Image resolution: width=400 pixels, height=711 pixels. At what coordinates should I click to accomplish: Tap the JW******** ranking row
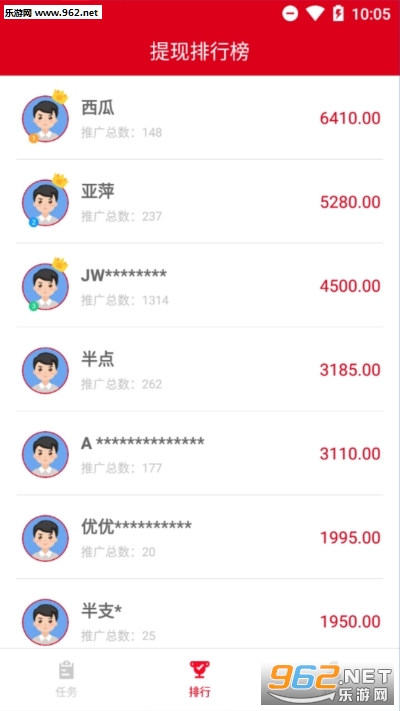tap(200, 285)
